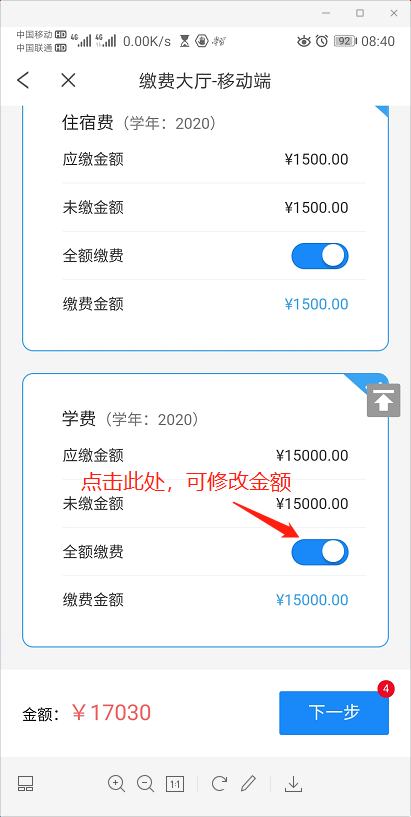The image size is (411, 817).
Task: Show image at 1:1 size
Action: tap(175, 784)
